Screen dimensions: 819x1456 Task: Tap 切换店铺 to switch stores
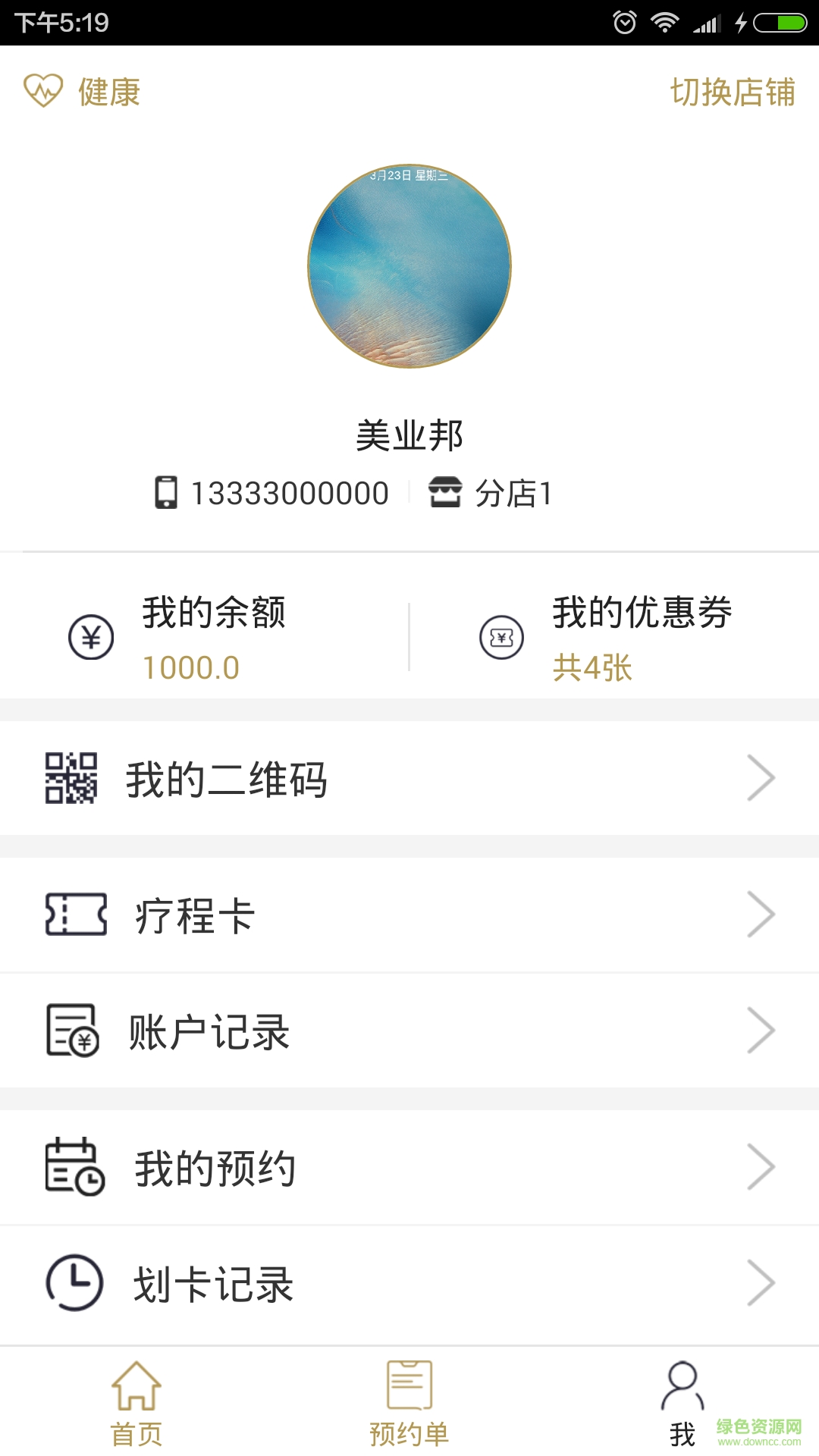(730, 91)
